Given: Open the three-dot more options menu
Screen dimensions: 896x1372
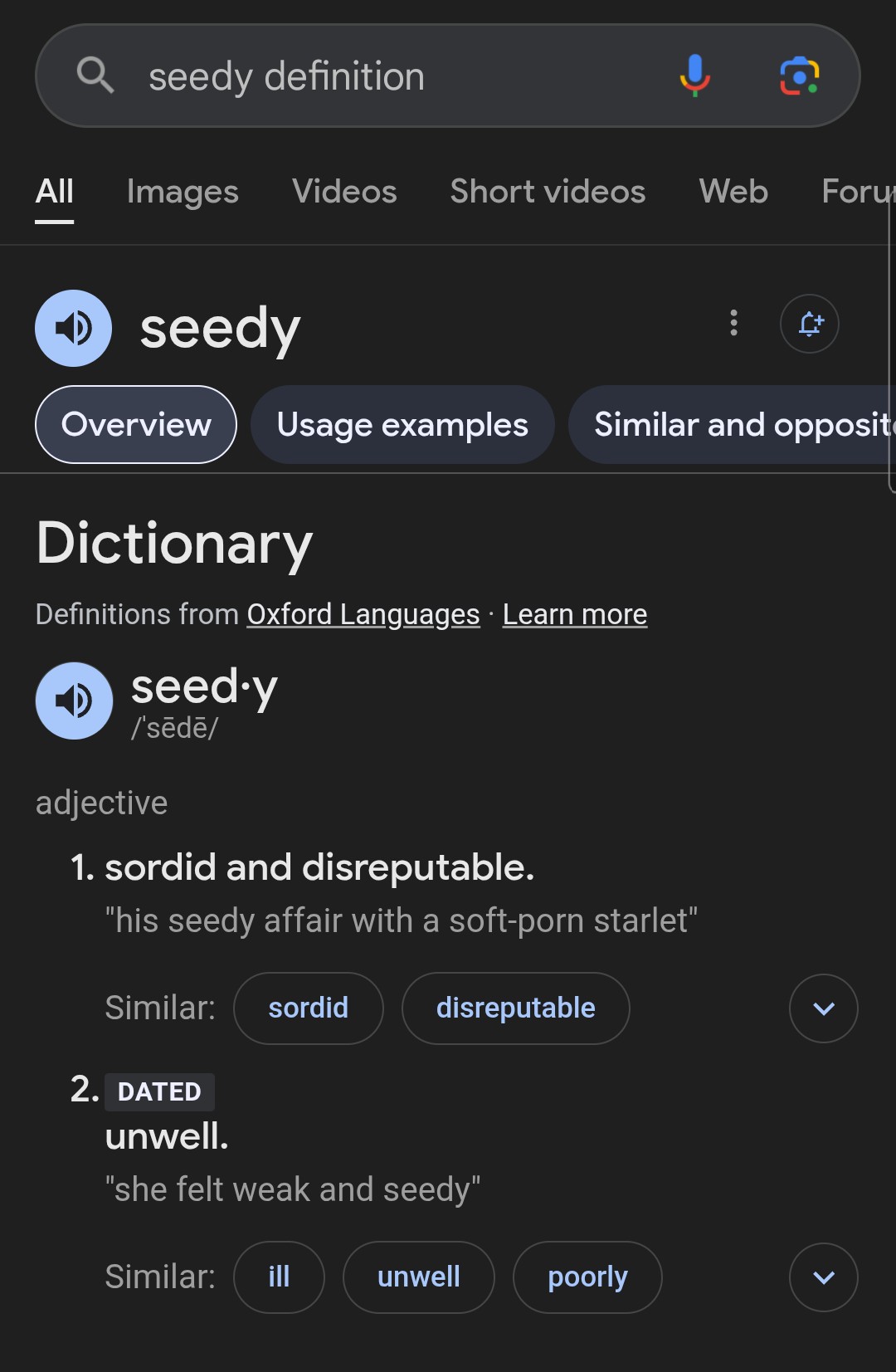Looking at the screenshot, I should click(x=733, y=323).
